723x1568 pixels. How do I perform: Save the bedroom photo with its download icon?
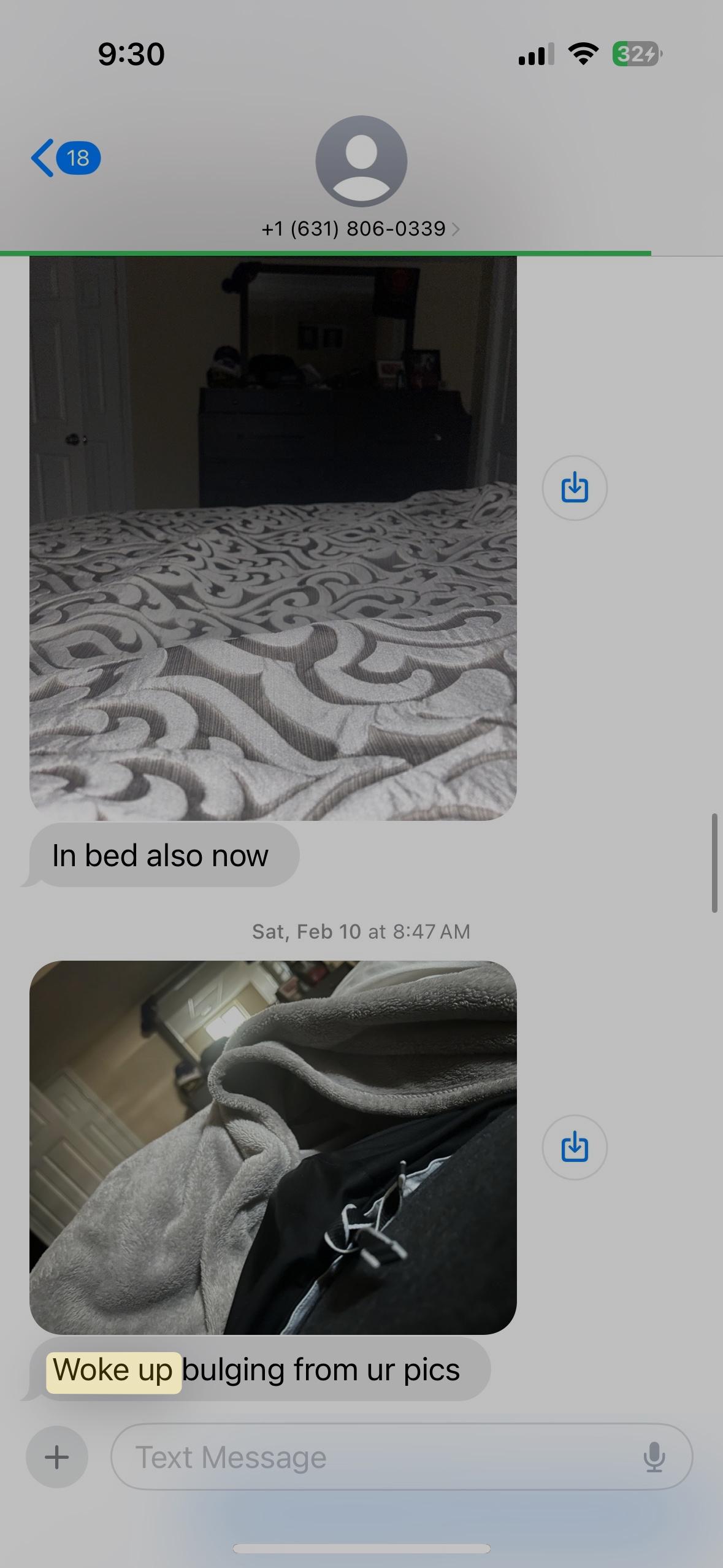575,488
